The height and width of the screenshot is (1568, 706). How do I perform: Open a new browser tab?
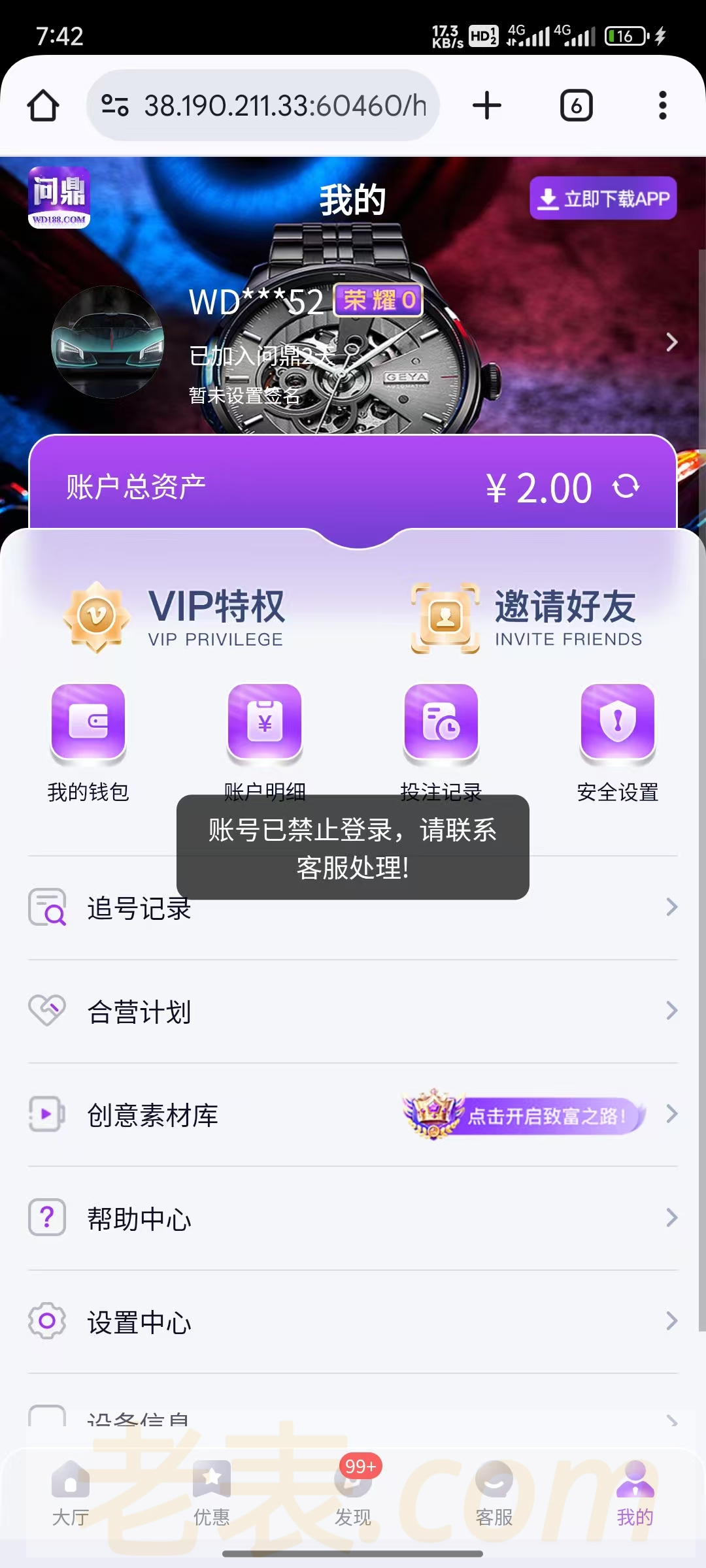[x=487, y=106]
